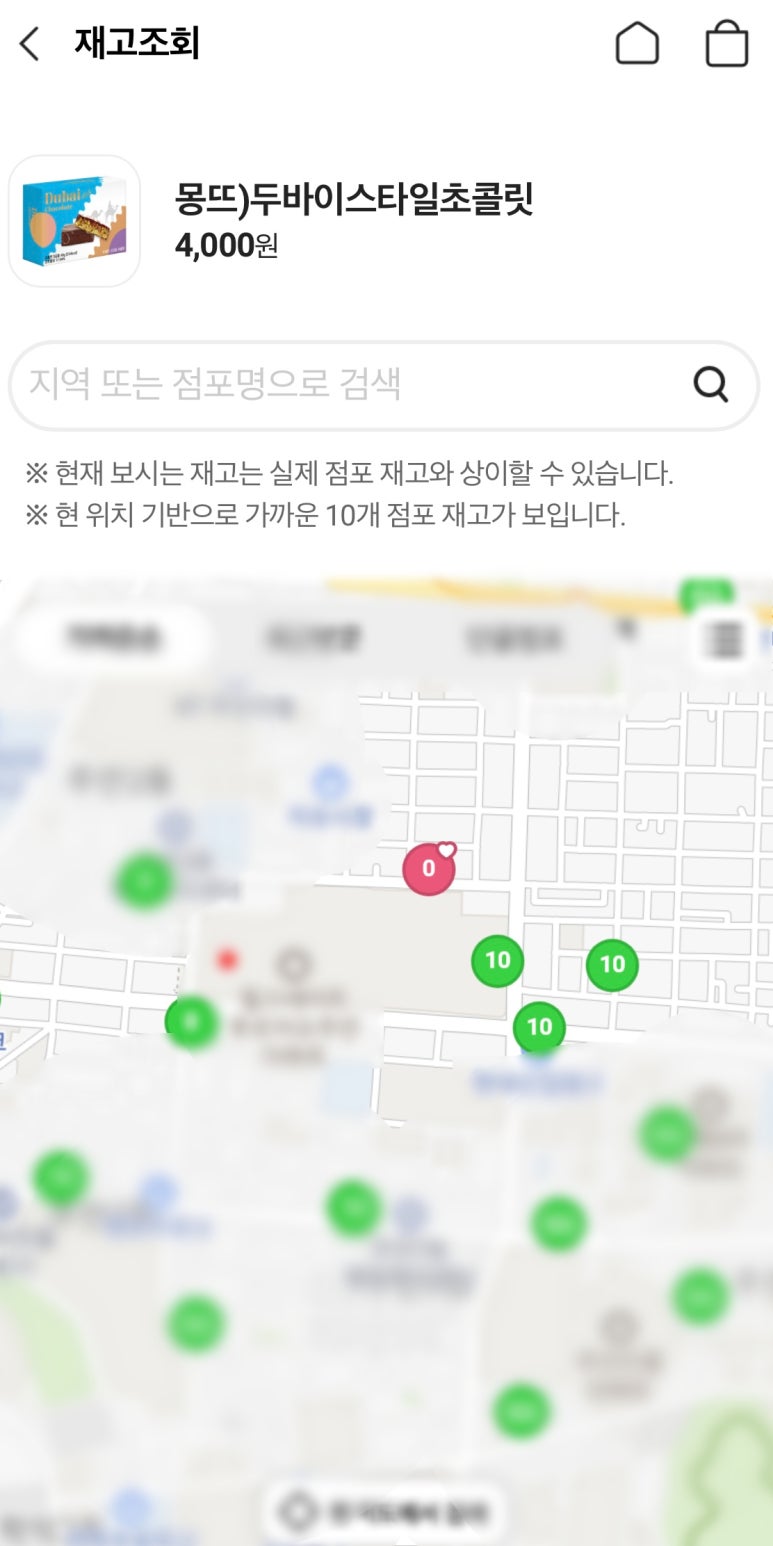The width and height of the screenshot is (773, 1546).
Task: Tap the rightmost green "10" stock marker
Action: tap(612, 964)
